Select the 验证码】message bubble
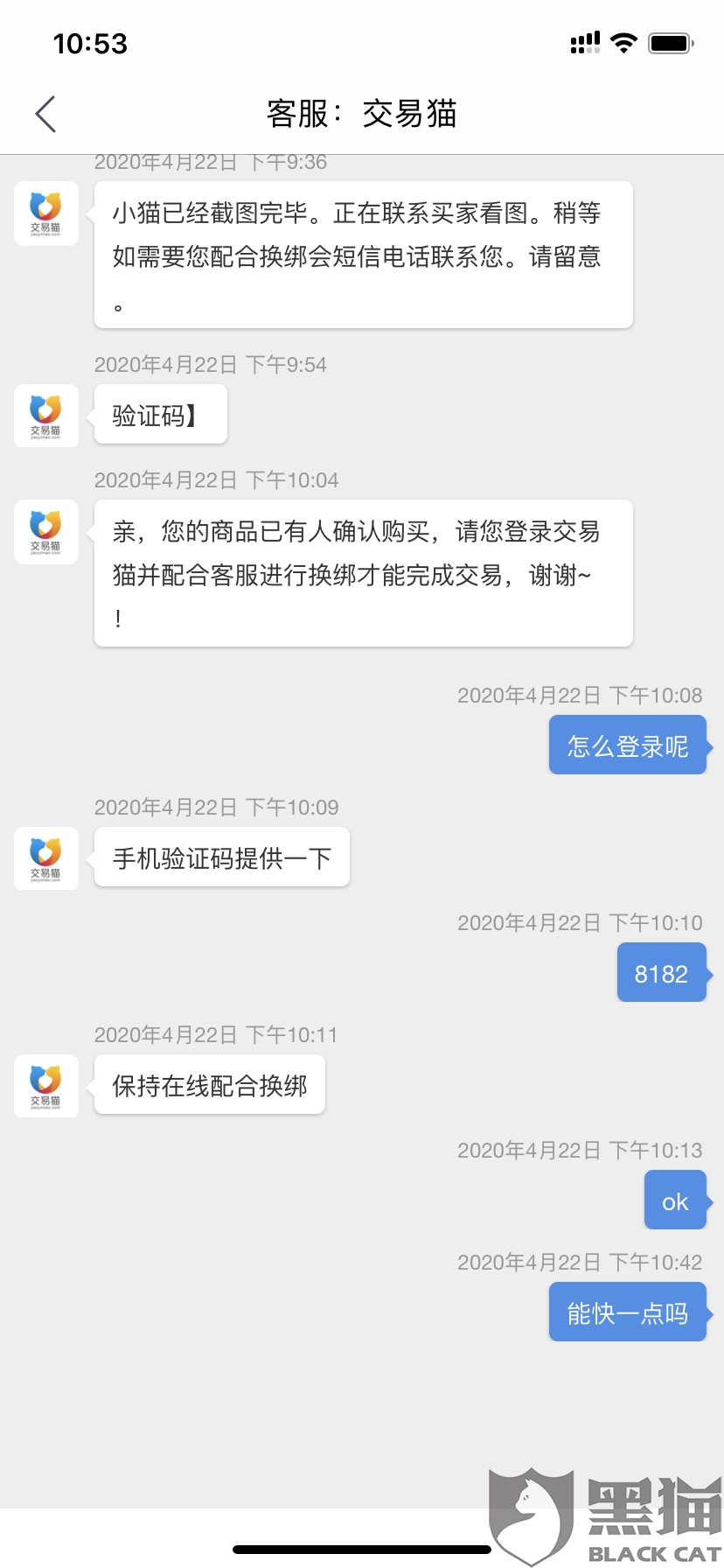 160,414
